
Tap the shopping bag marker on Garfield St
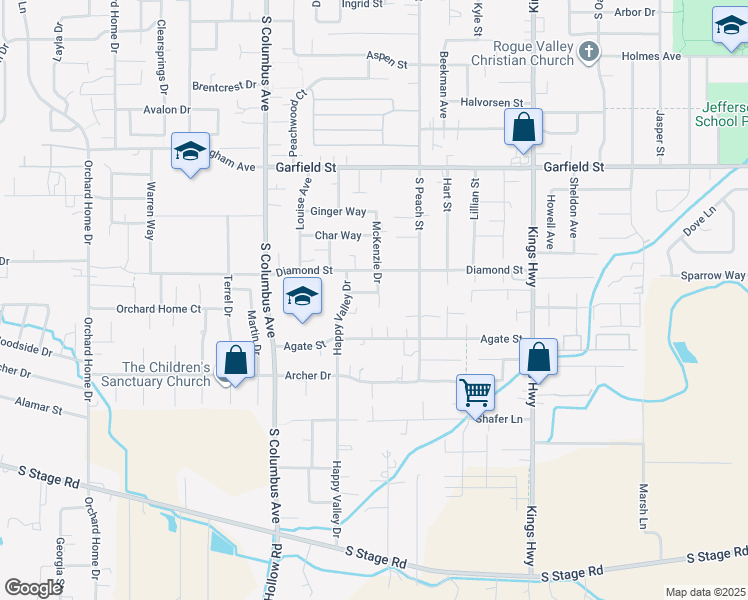(x=523, y=128)
